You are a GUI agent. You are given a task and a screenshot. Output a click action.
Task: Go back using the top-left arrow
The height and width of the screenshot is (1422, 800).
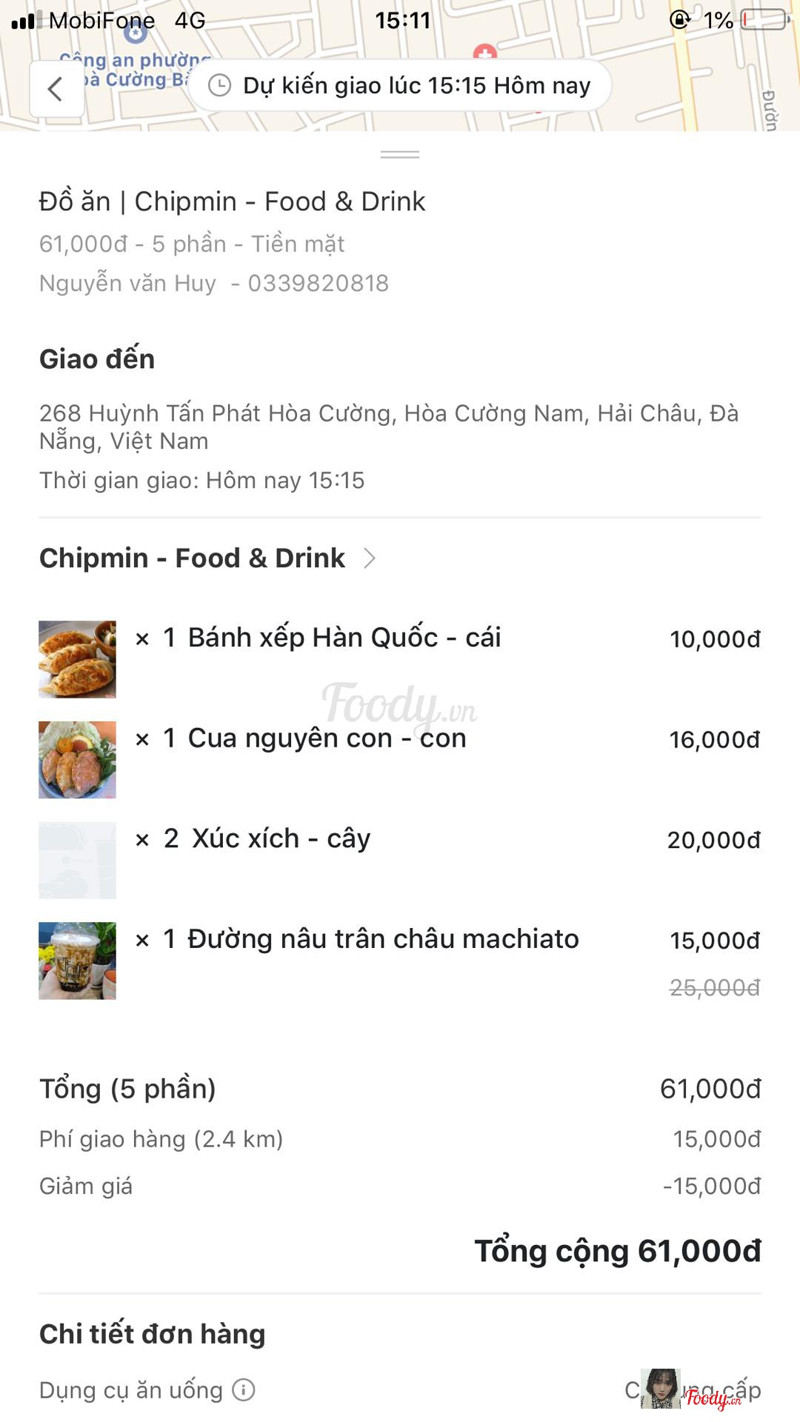(56, 88)
